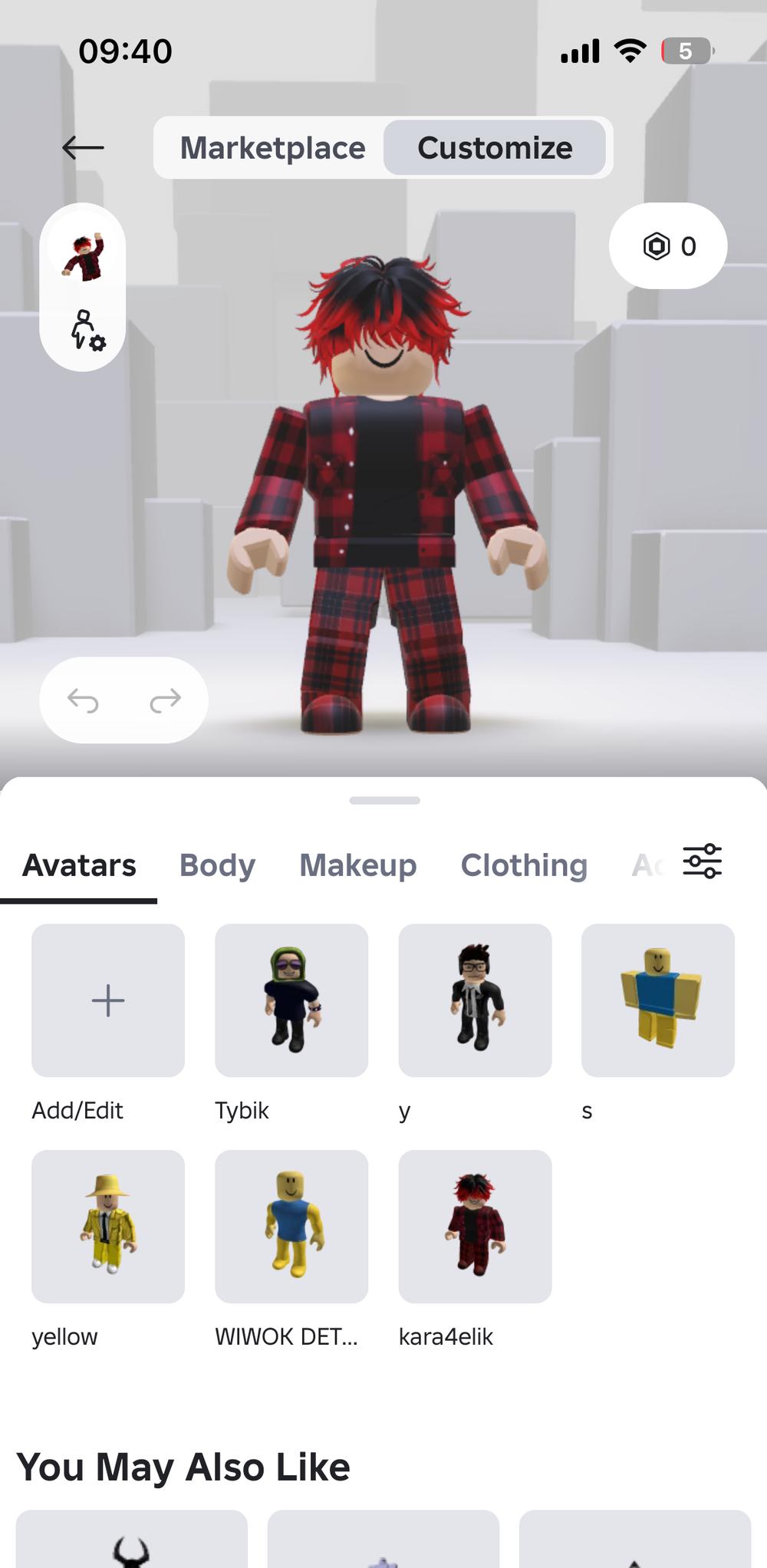Select the Customize segment
Viewport: 767px width, 1568px height.
[x=495, y=147]
